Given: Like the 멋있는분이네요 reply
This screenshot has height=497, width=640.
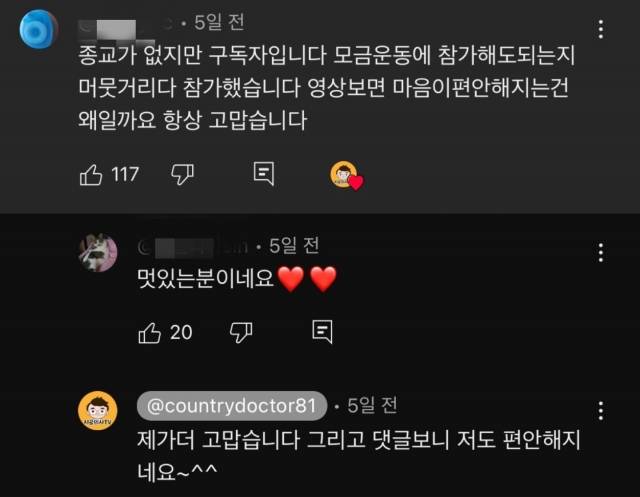Looking at the screenshot, I should [149, 332].
